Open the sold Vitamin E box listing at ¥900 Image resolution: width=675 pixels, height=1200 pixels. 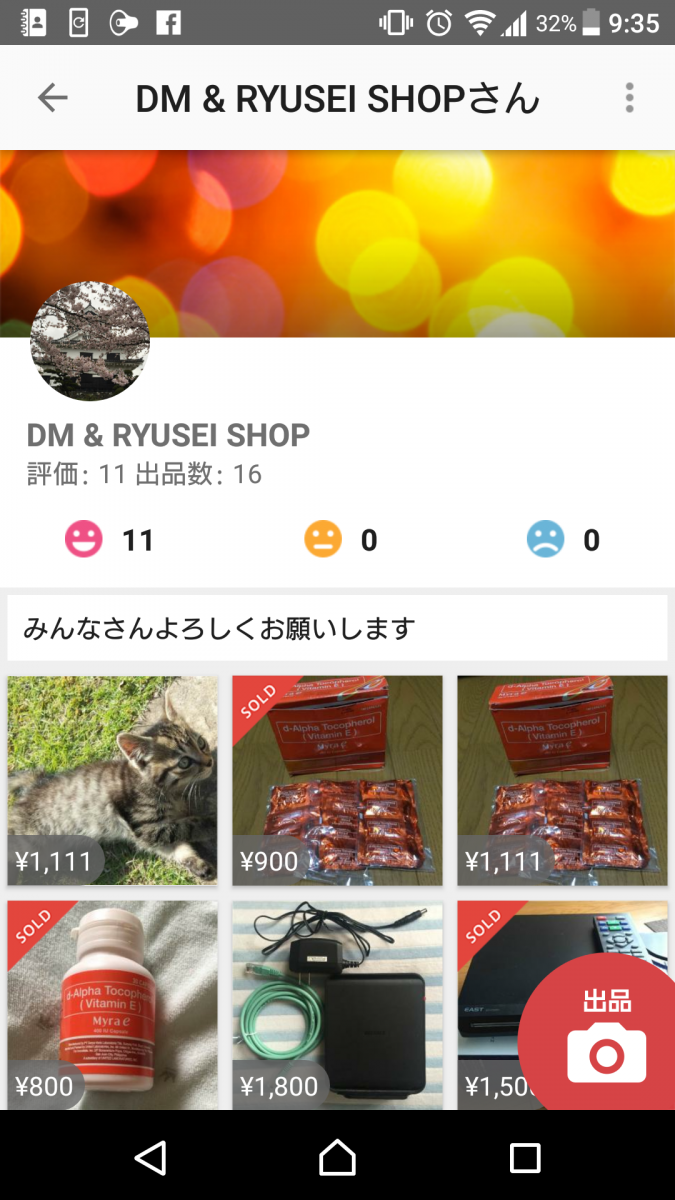[337, 780]
